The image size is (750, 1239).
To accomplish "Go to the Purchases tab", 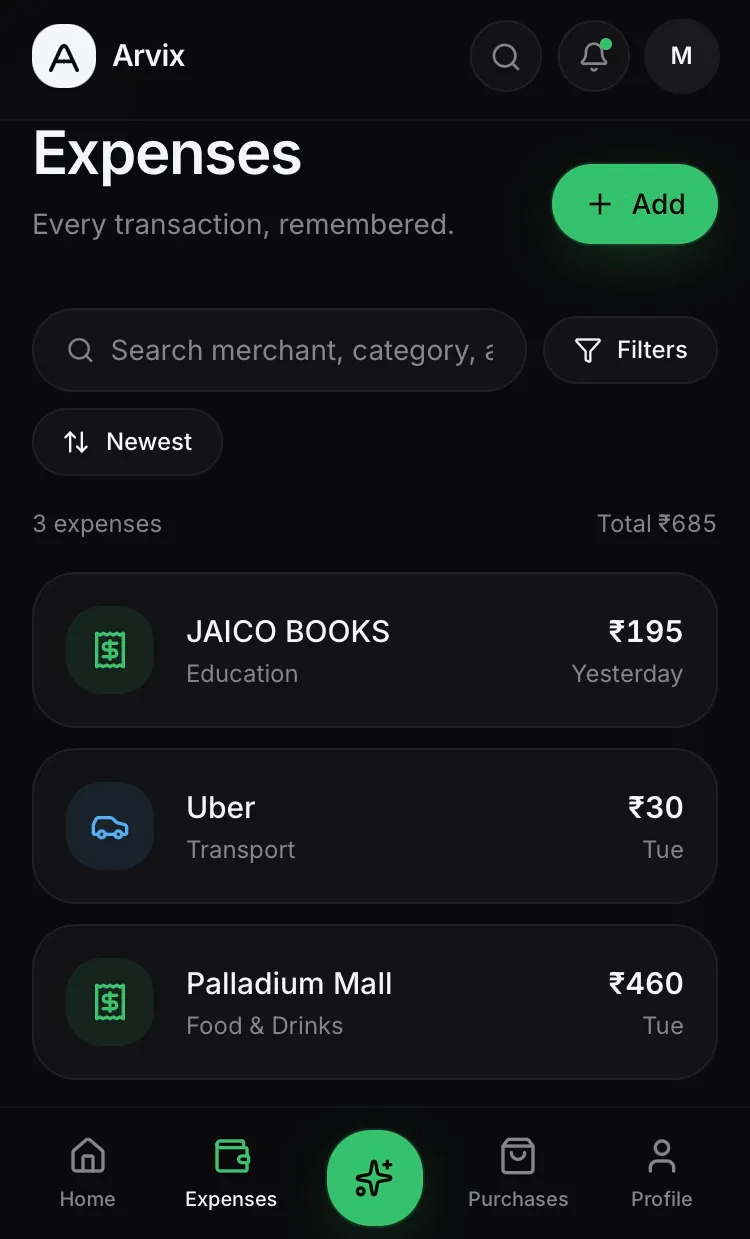I will (518, 1174).
